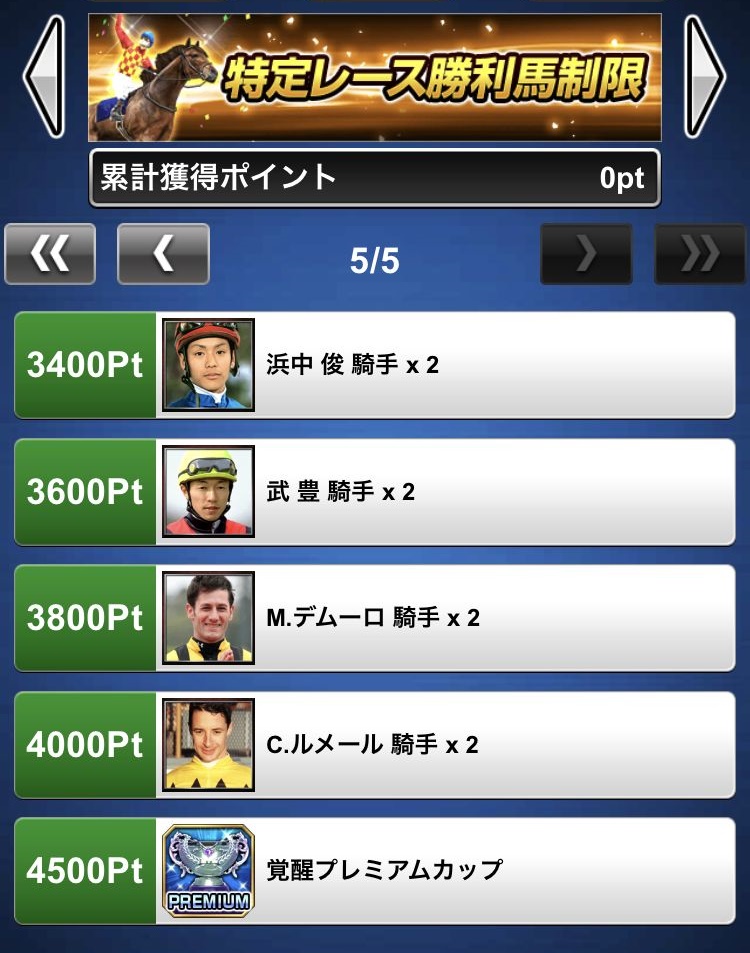Jump to the first rewards page
Viewport: 750px width, 953px height.
click(50, 255)
